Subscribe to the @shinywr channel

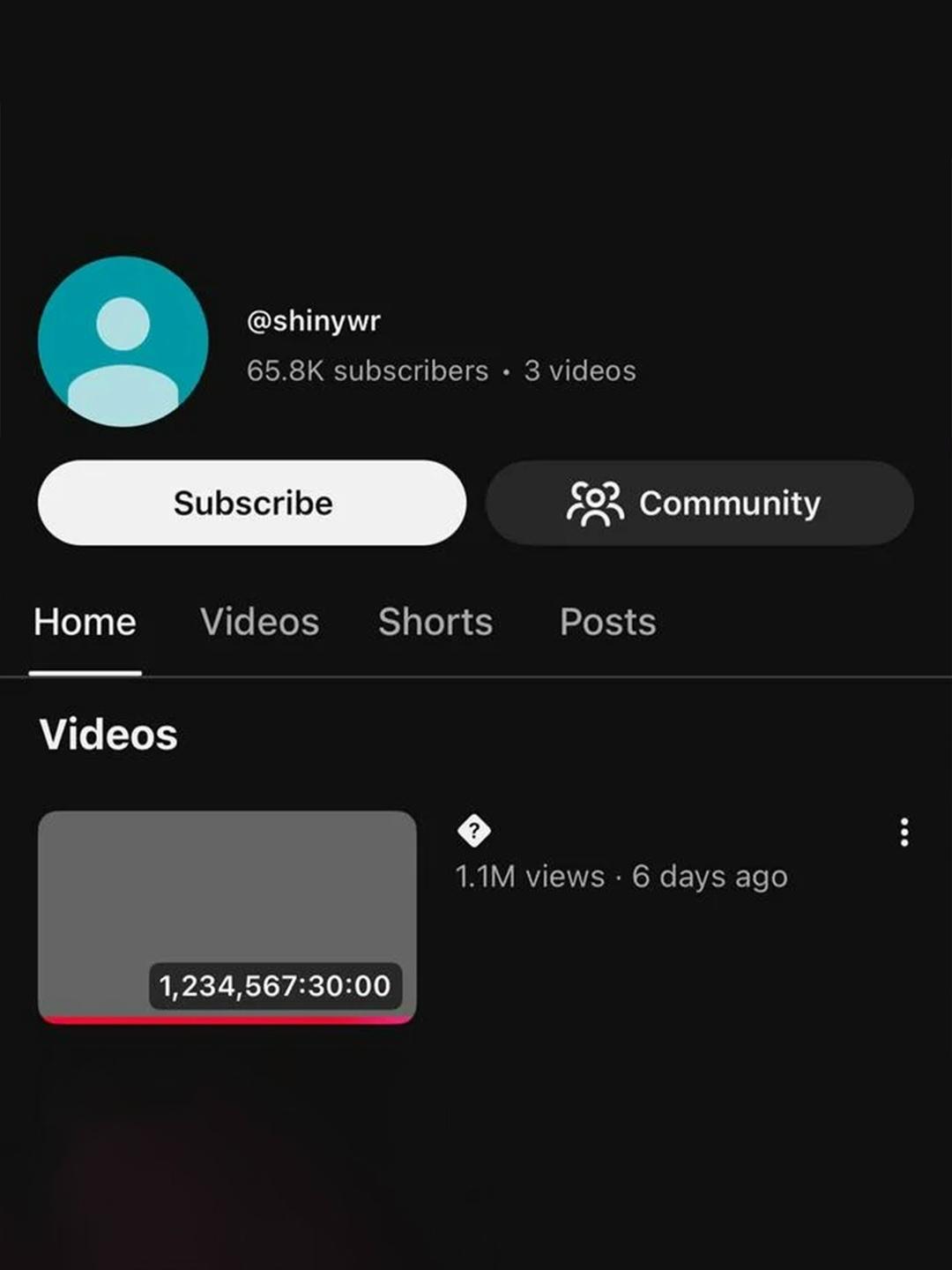pyautogui.click(x=252, y=503)
